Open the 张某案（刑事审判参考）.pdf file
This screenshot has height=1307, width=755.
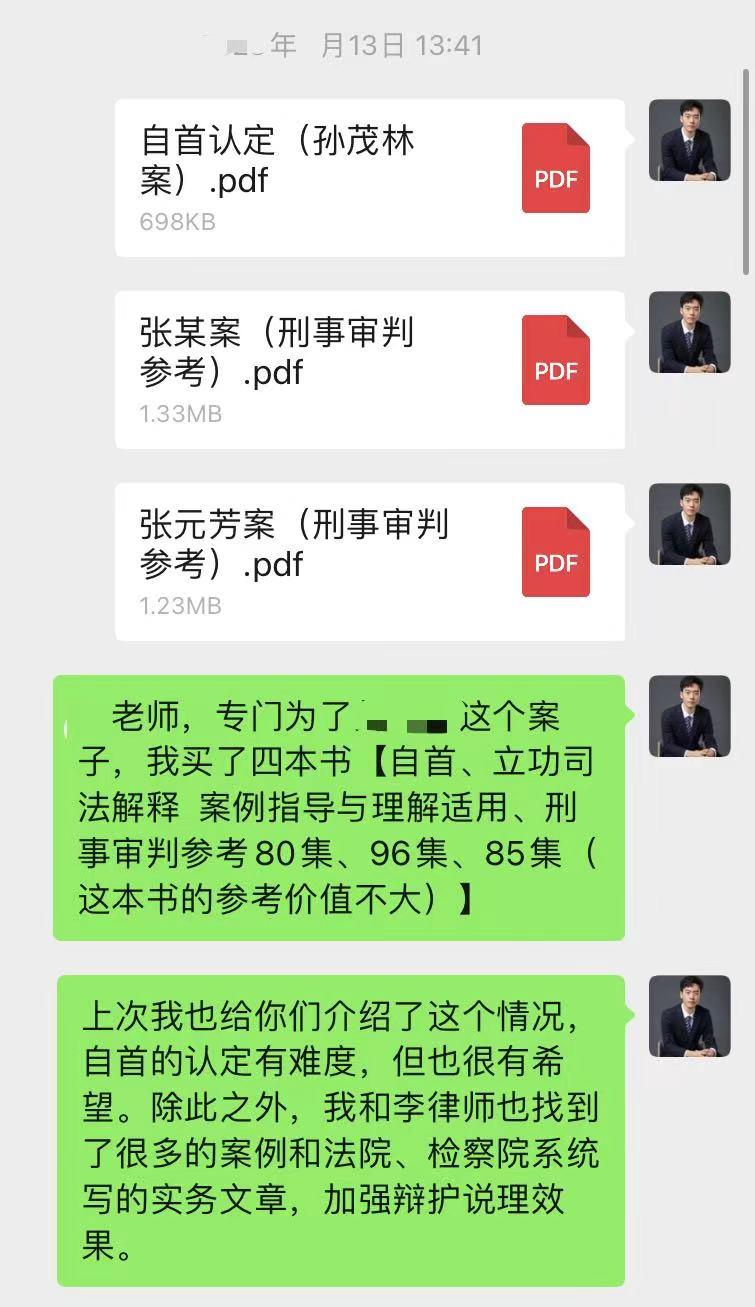(x=369, y=369)
